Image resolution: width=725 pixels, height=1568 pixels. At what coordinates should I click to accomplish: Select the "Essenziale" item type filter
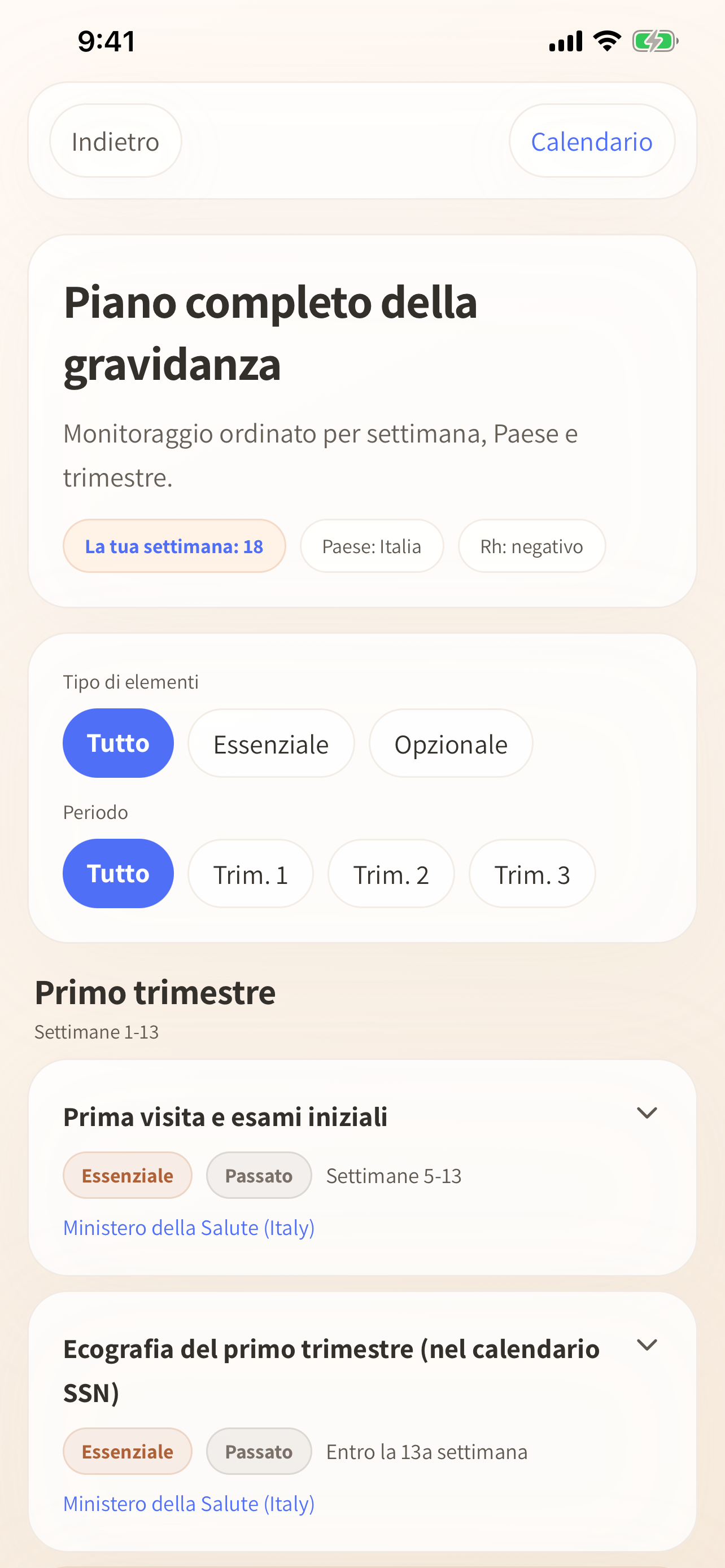270,743
